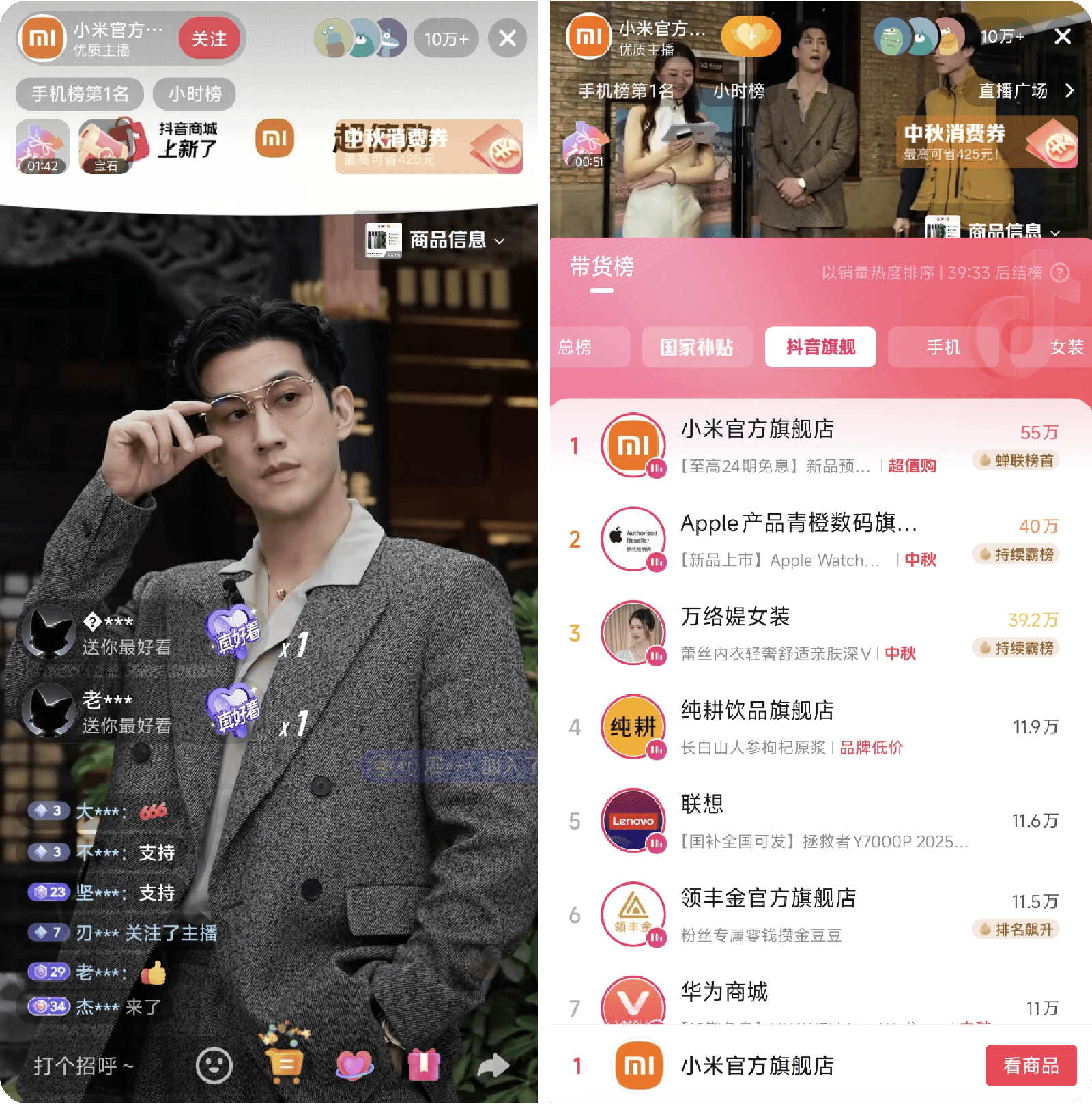Tap the red 看商品 button
Screen dimensions: 1092x1104
coord(1031,1065)
